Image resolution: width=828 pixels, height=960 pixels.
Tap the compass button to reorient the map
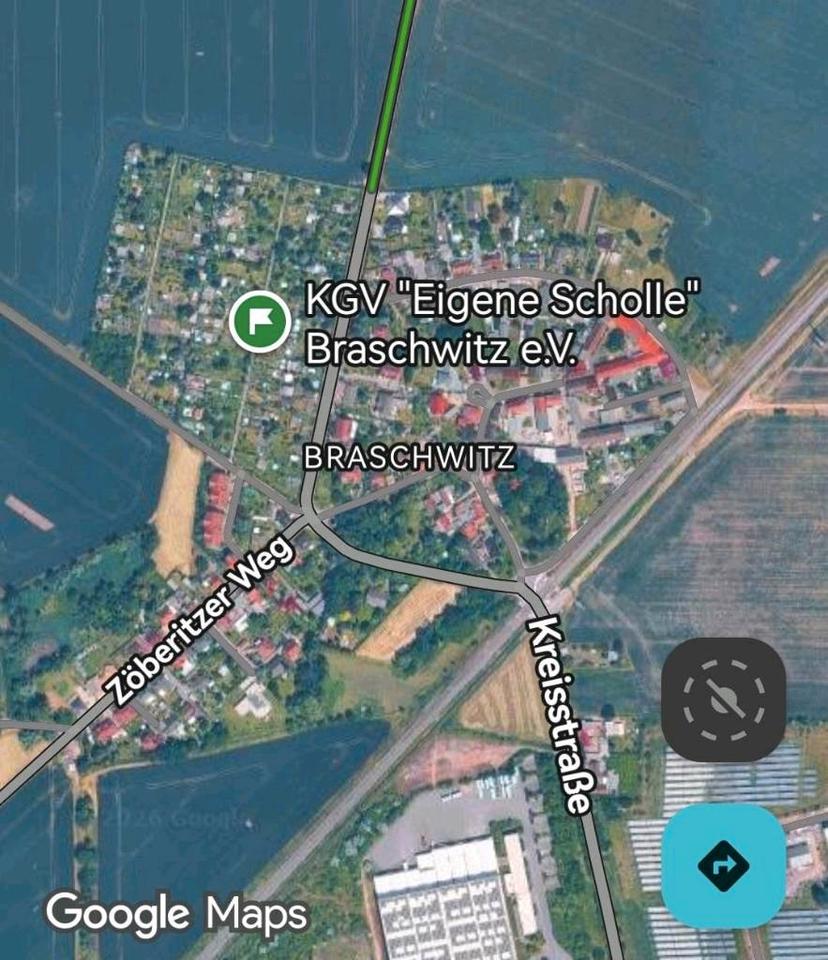[723, 699]
